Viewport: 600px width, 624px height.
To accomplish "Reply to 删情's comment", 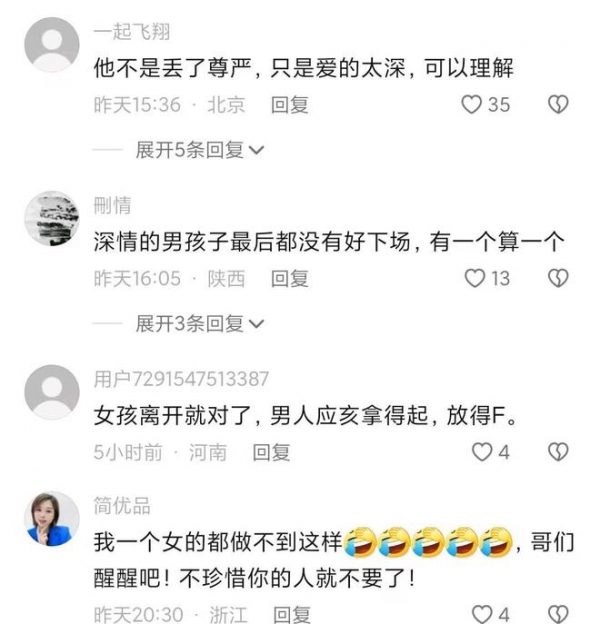I will coord(289,278).
